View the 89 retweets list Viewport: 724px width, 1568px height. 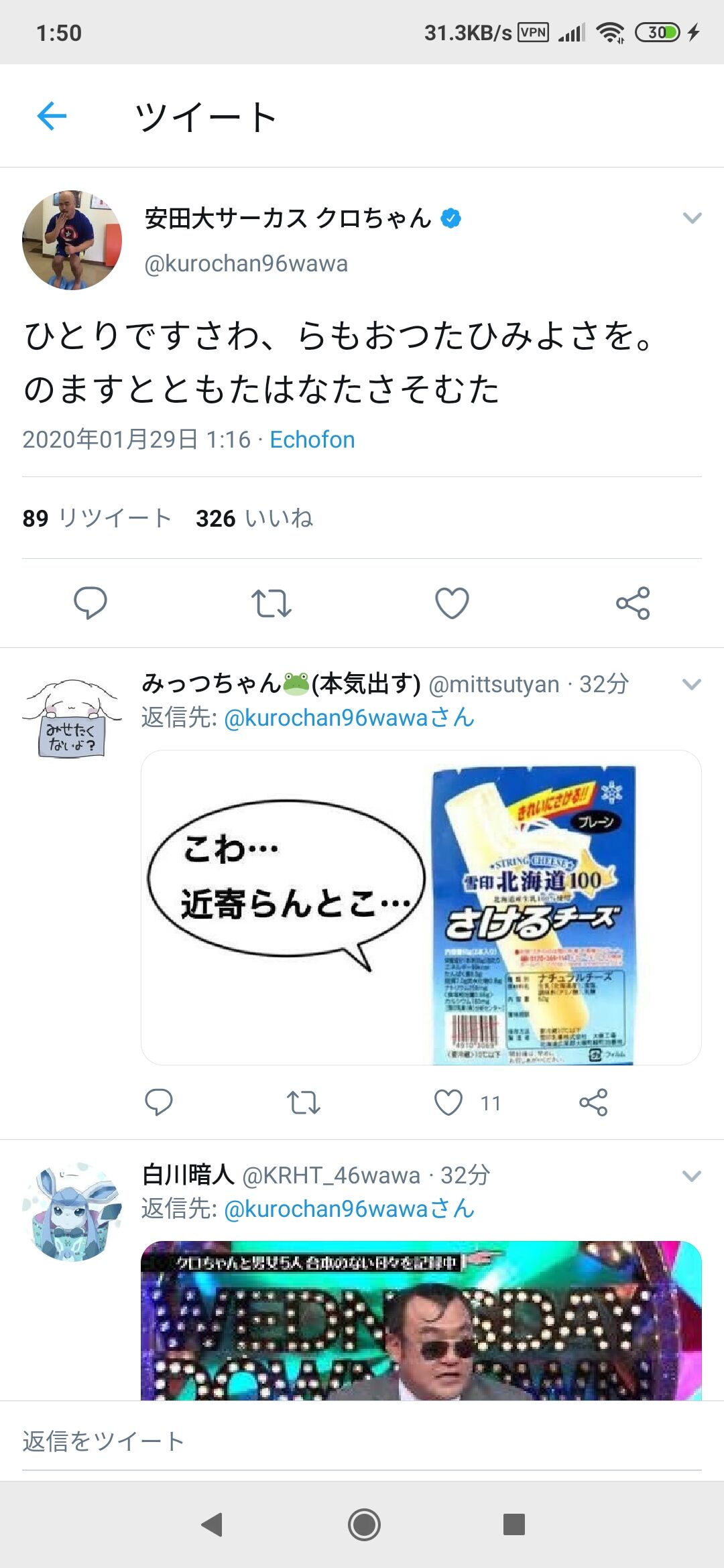point(97,518)
